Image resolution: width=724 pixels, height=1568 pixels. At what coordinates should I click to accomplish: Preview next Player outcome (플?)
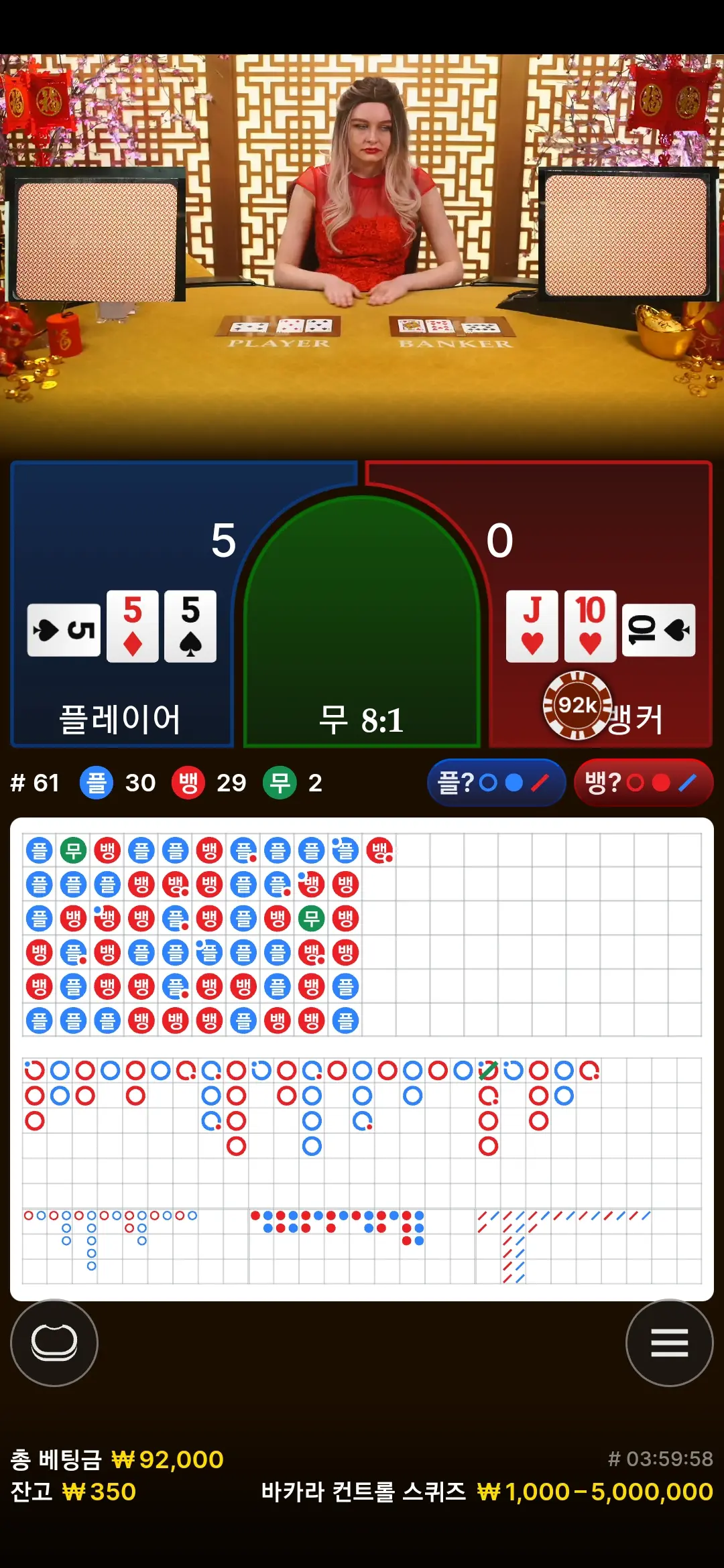click(x=497, y=783)
